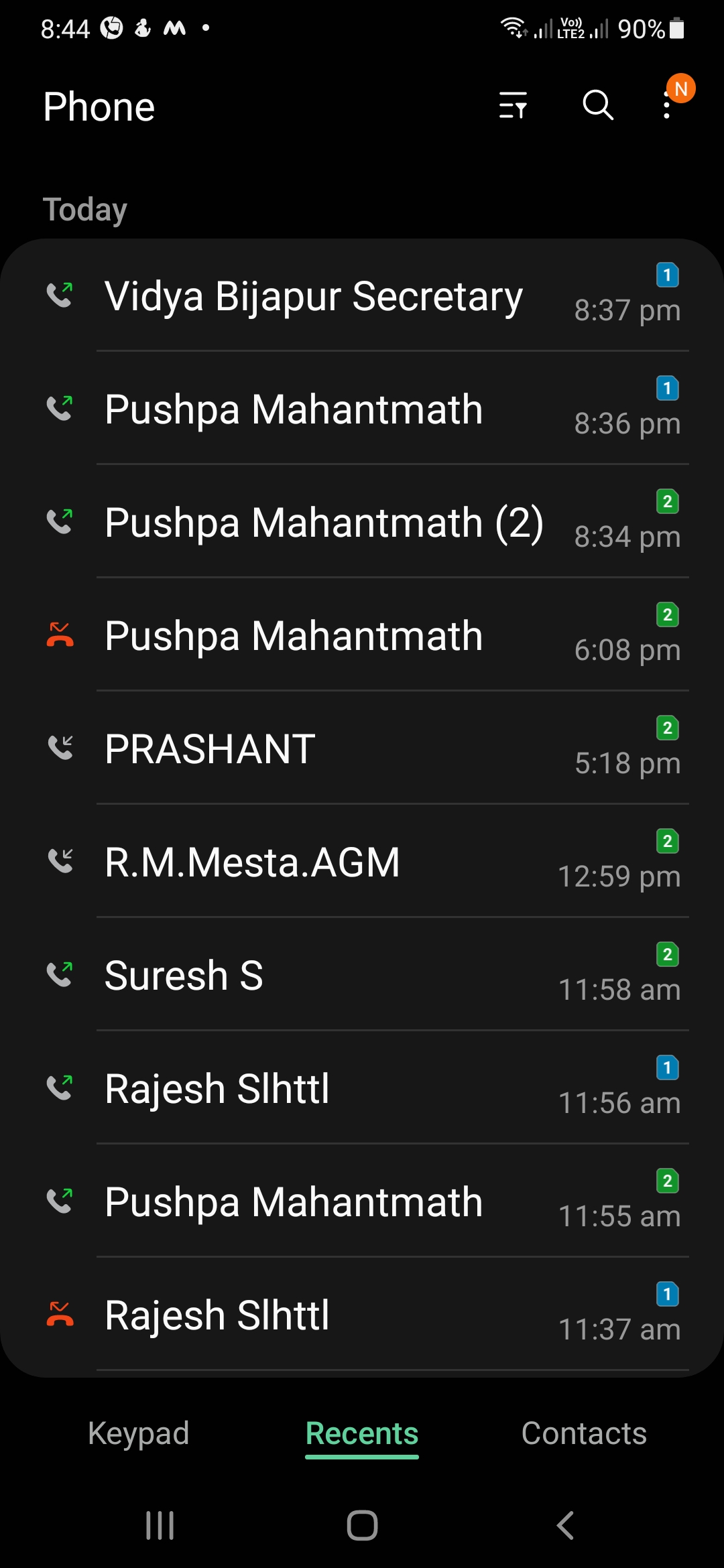Go back using the system back button
The width and height of the screenshot is (724, 1568).
coord(565,1526)
